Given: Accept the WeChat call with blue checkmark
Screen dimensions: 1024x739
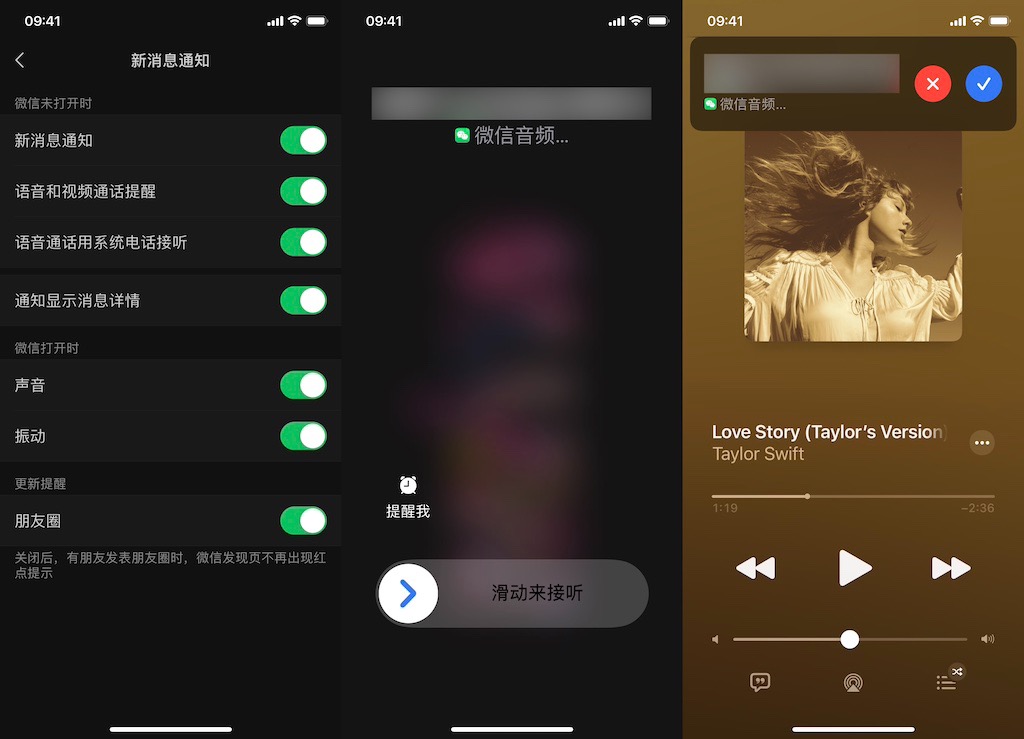Looking at the screenshot, I should pos(983,84).
